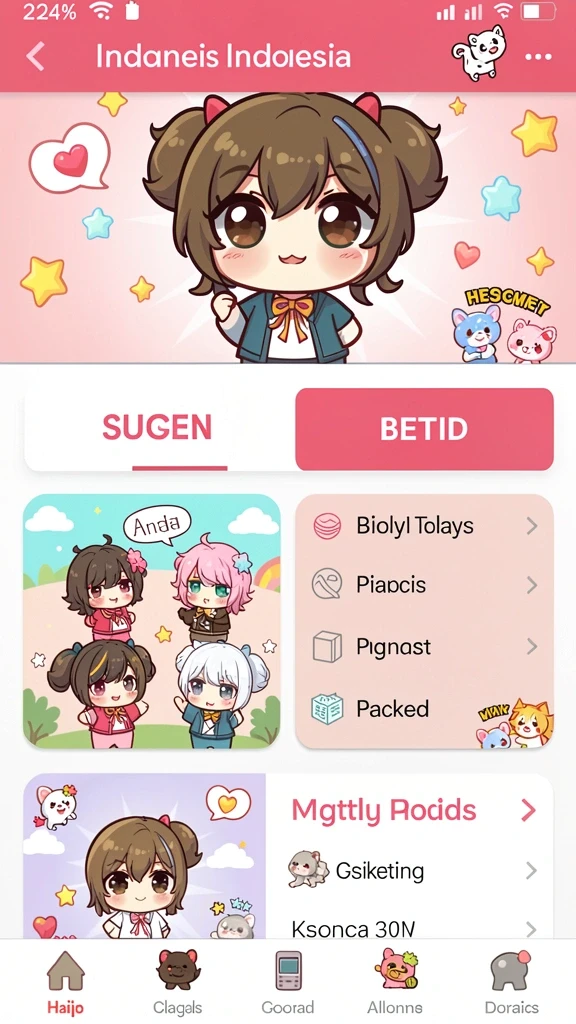Tap the cat mascot icon in header
Screen dimensions: 576x1024
[x=480, y=54]
